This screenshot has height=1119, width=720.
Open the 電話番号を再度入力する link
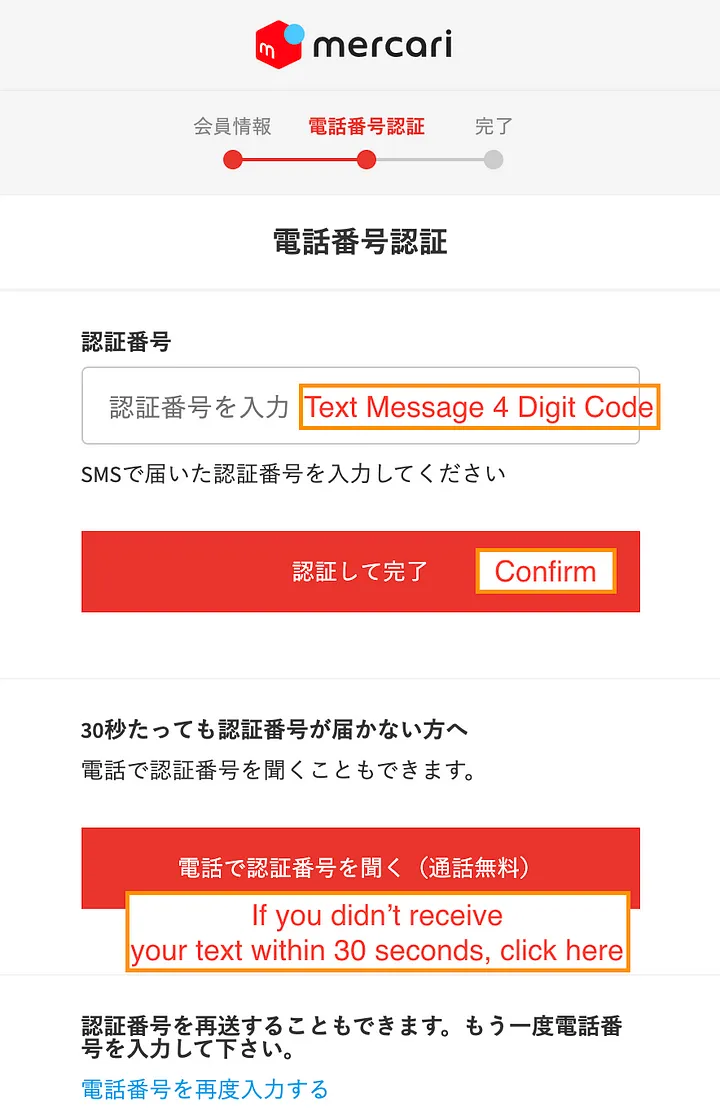tap(205, 1088)
